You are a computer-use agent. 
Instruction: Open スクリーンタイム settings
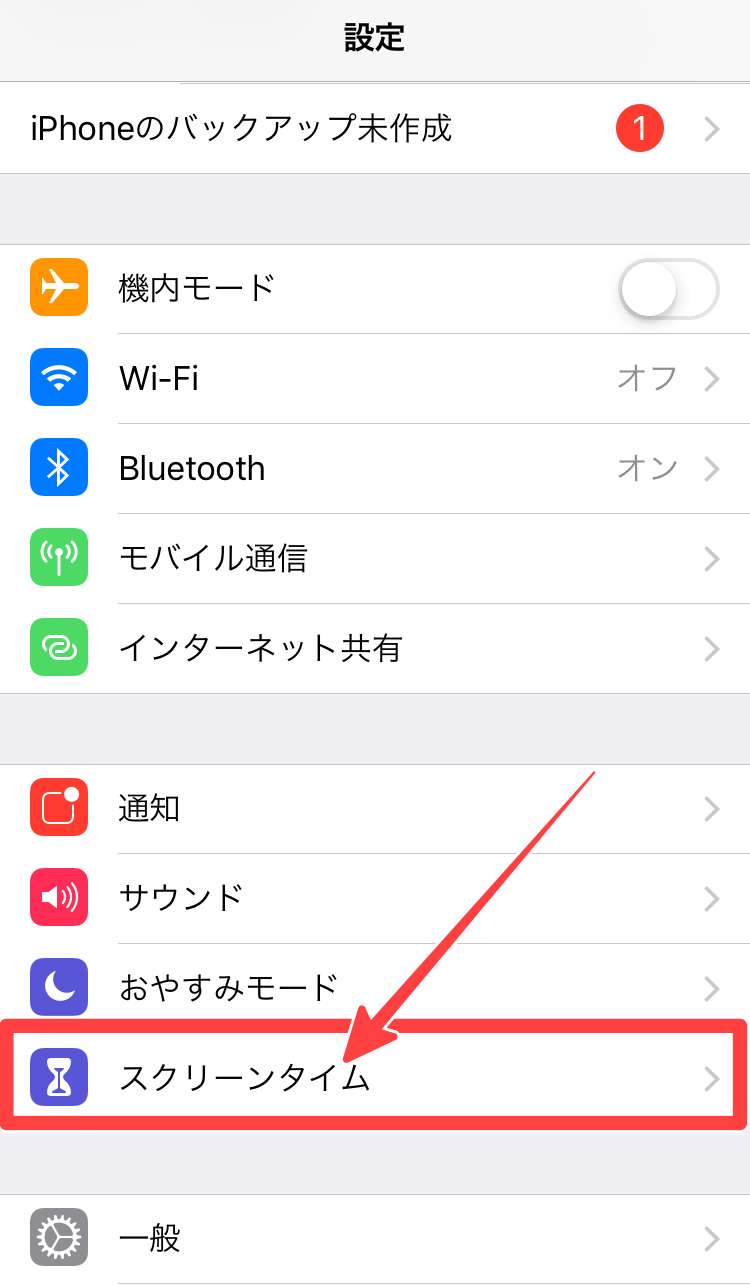[x=375, y=1078]
